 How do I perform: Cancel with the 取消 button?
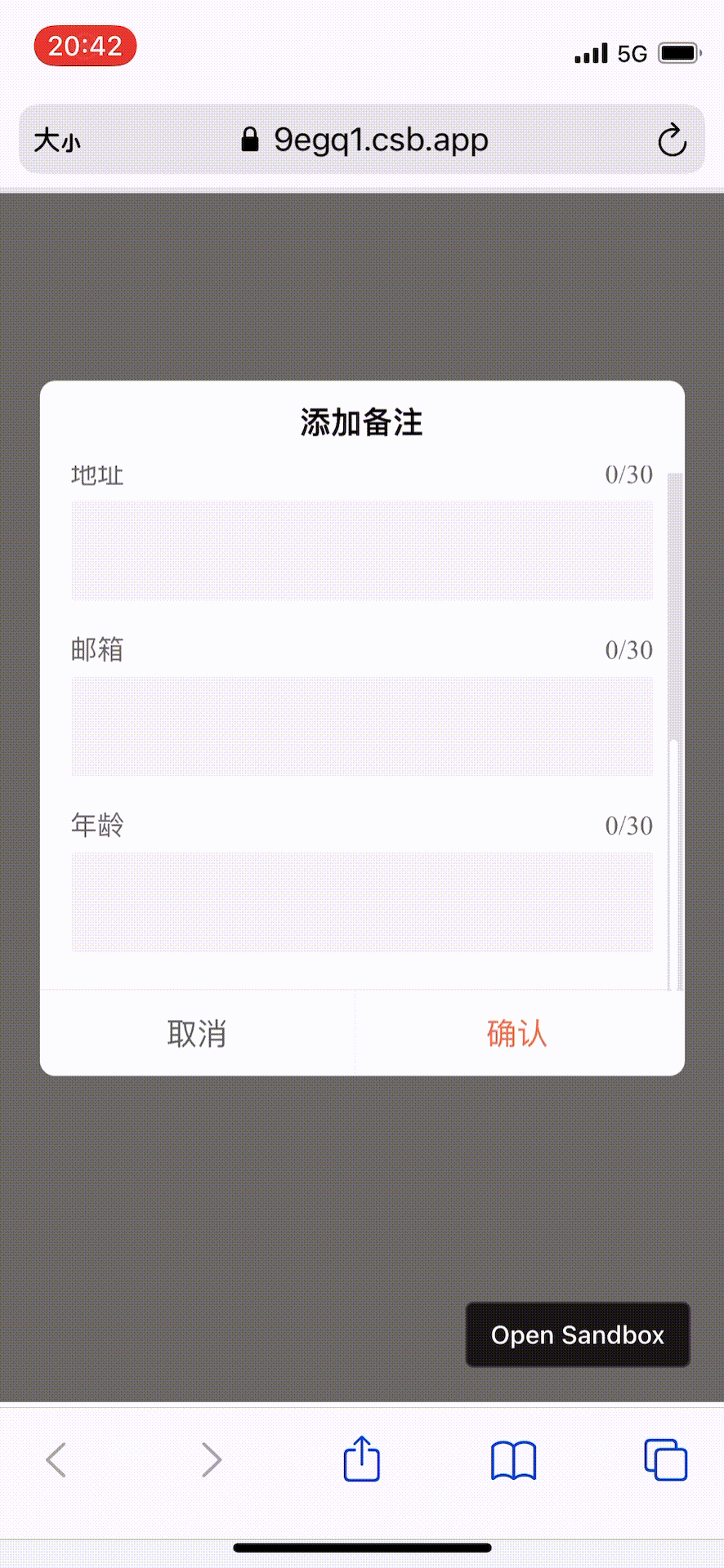coord(197,1034)
